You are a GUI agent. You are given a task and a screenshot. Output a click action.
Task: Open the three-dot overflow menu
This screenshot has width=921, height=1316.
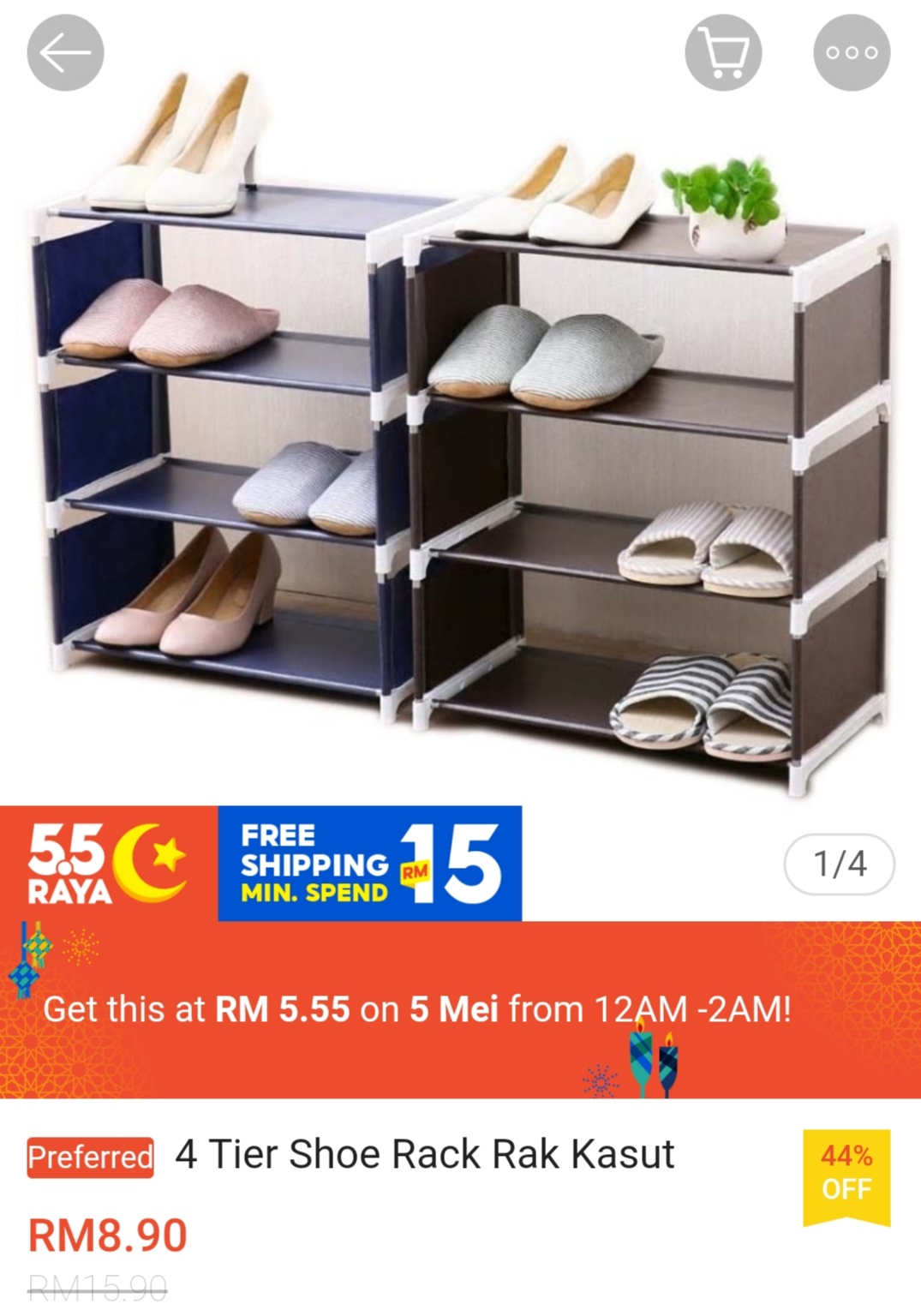click(x=851, y=53)
